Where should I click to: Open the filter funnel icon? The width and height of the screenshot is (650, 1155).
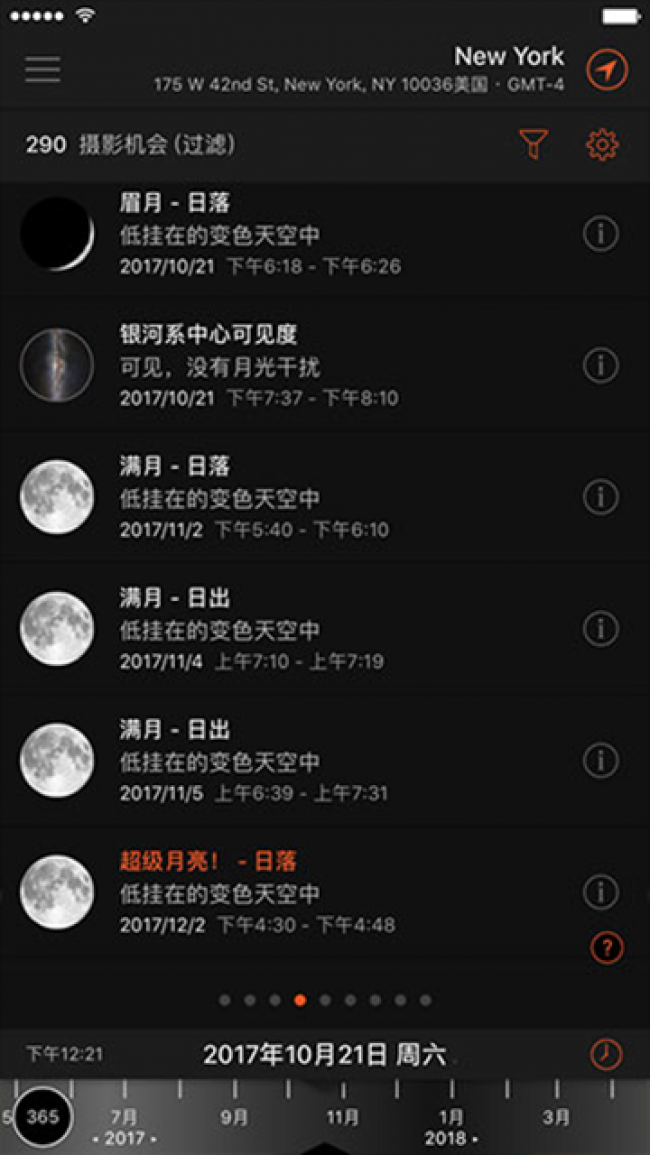[x=535, y=145]
